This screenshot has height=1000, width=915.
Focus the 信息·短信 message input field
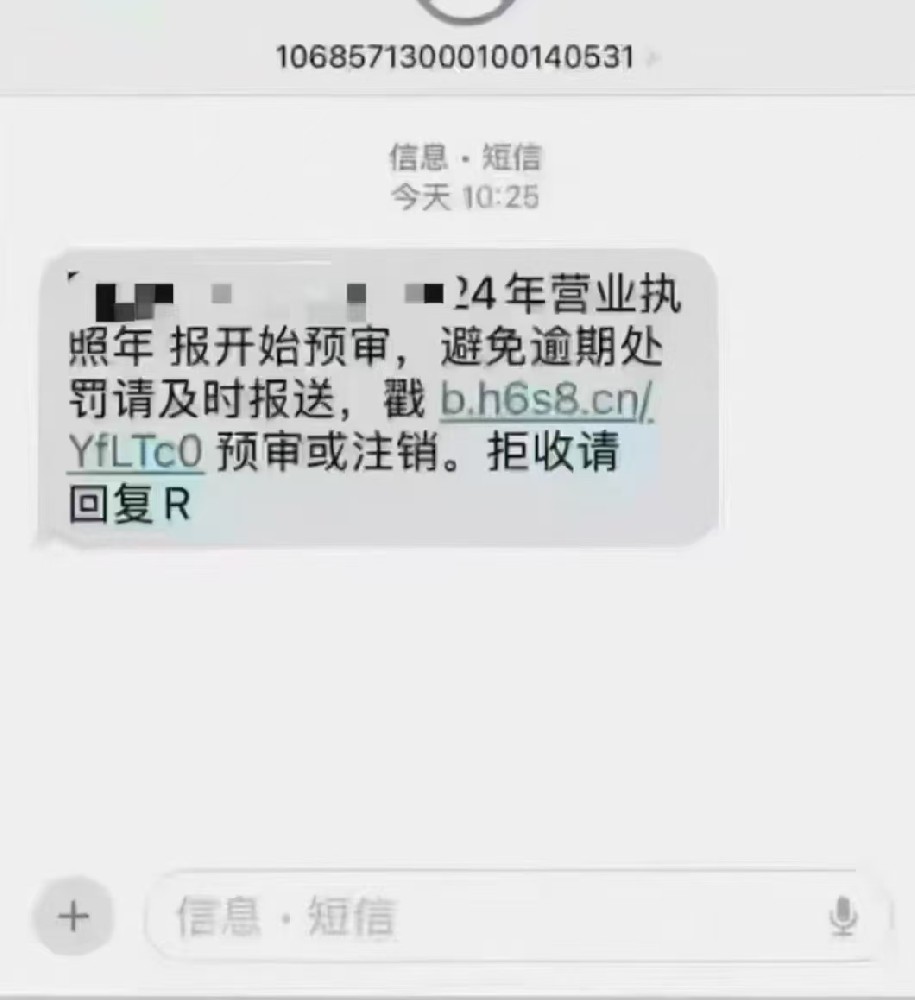[480, 917]
